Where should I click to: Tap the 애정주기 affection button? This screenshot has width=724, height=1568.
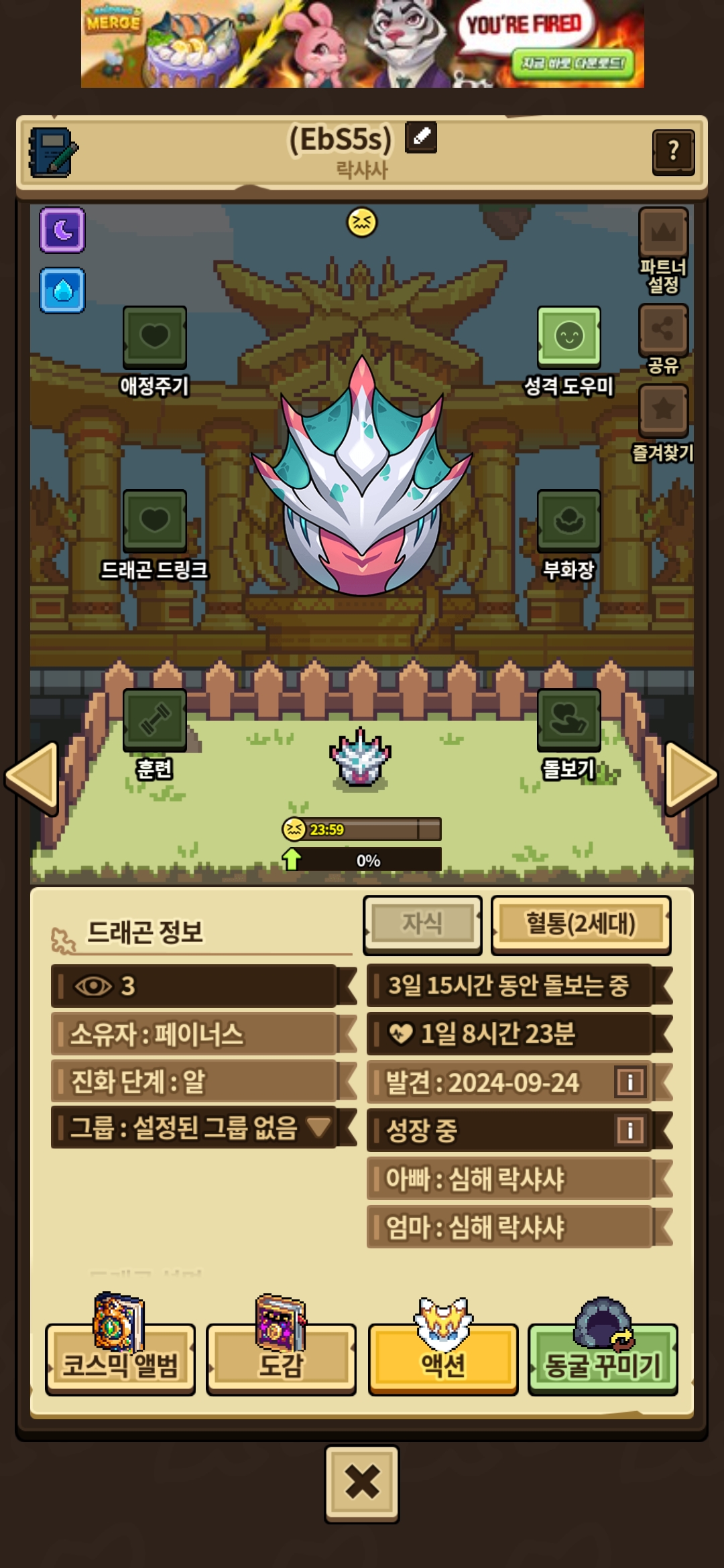pos(154,338)
